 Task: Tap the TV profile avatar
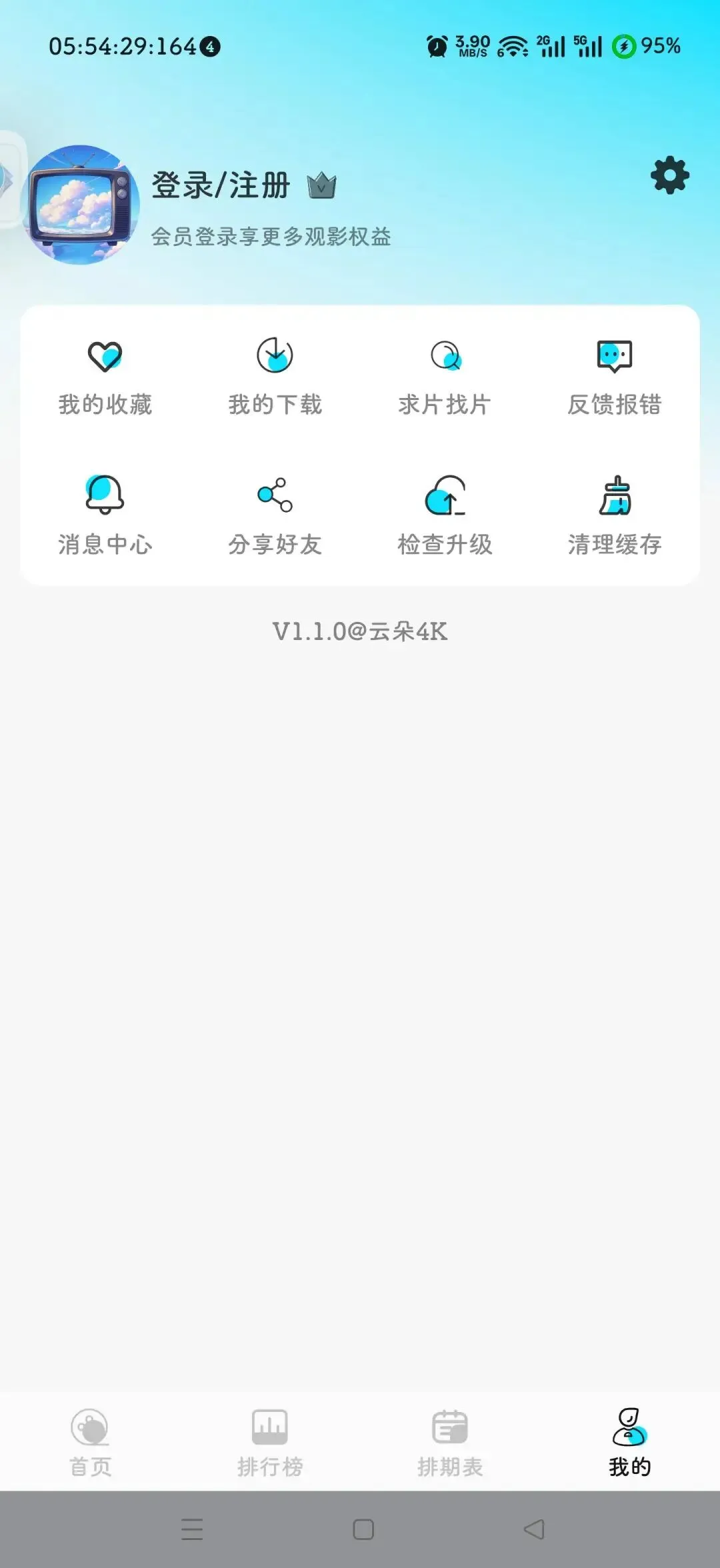coord(81,205)
